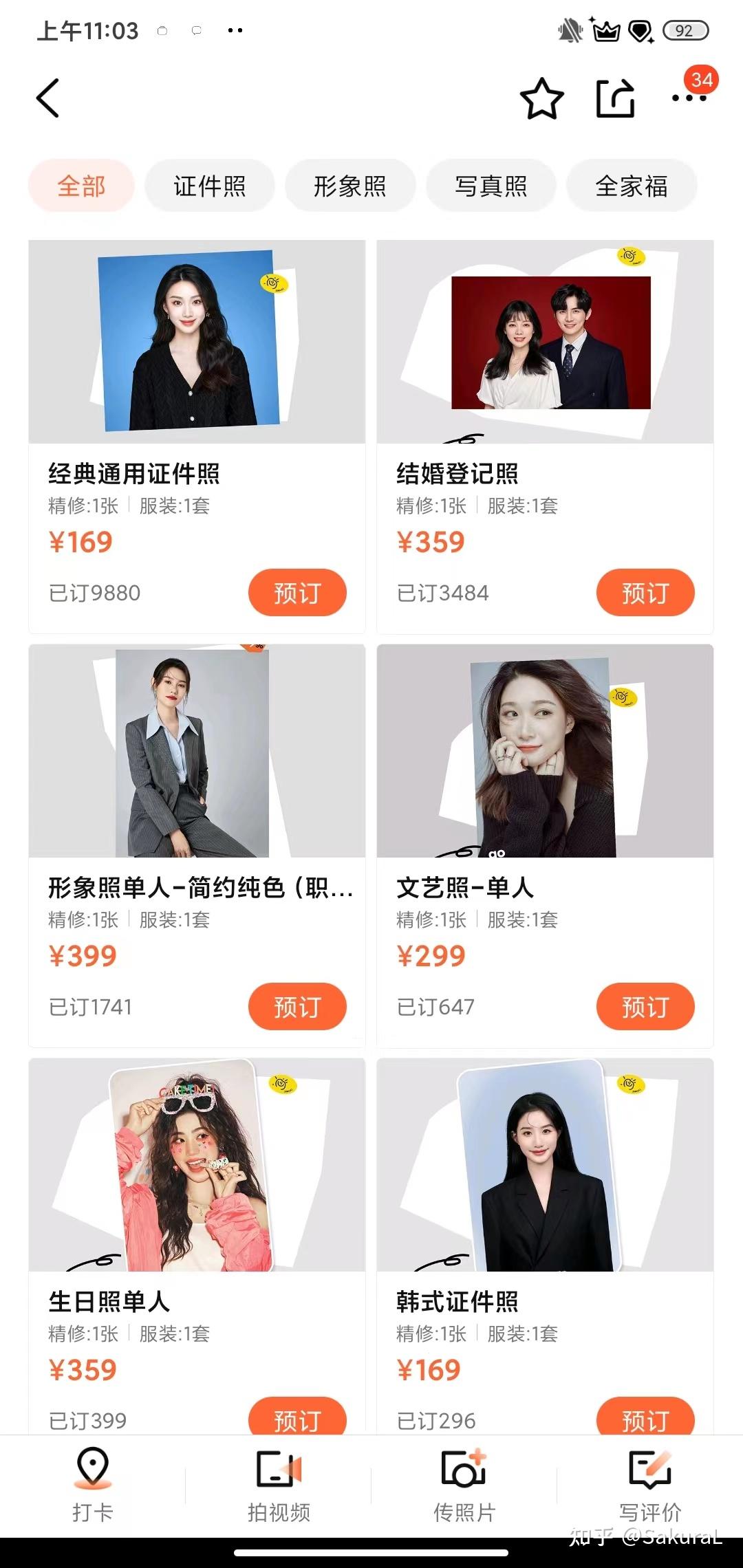Viewport: 743px width, 1568px height.
Task: Filter by 形象照 category
Action: coord(350,186)
